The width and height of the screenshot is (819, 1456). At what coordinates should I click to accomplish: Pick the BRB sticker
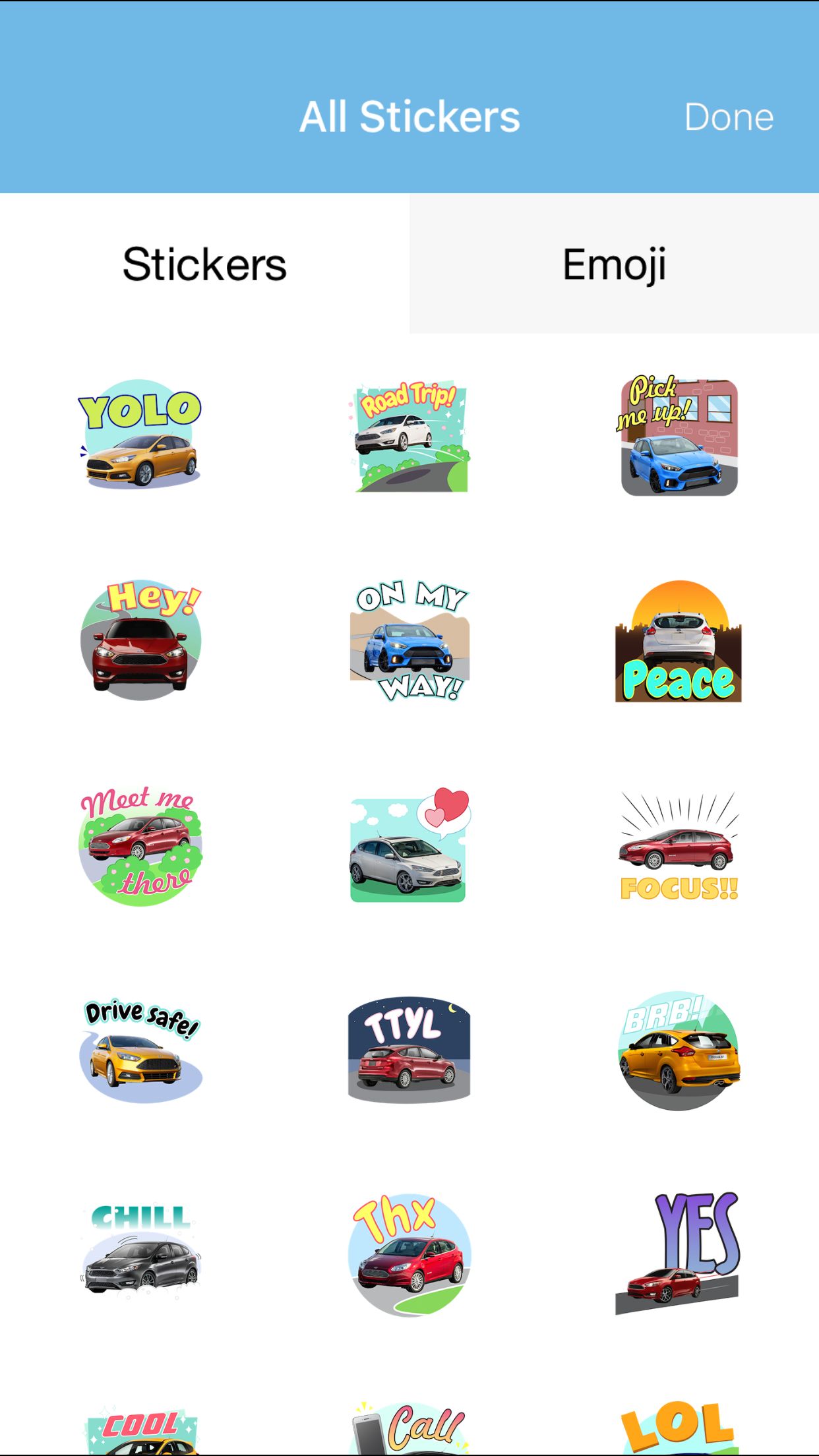(x=679, y=1051)
